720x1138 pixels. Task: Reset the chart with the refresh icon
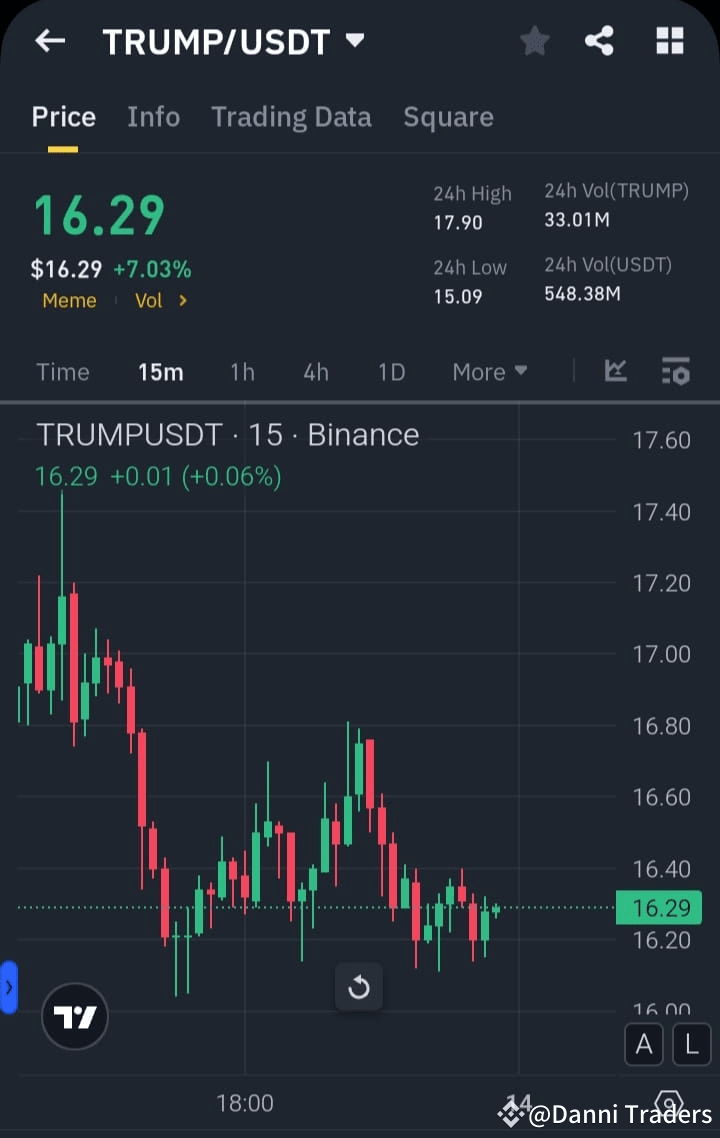[x=359, y=988]
